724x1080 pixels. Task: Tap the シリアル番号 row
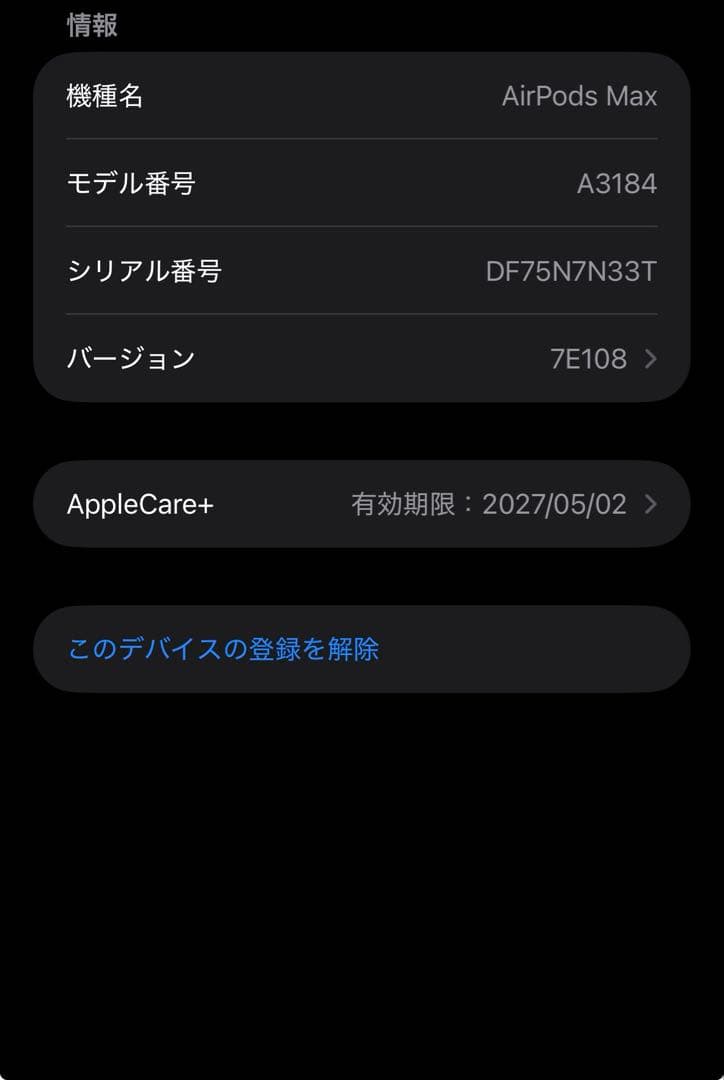point(360,271)
